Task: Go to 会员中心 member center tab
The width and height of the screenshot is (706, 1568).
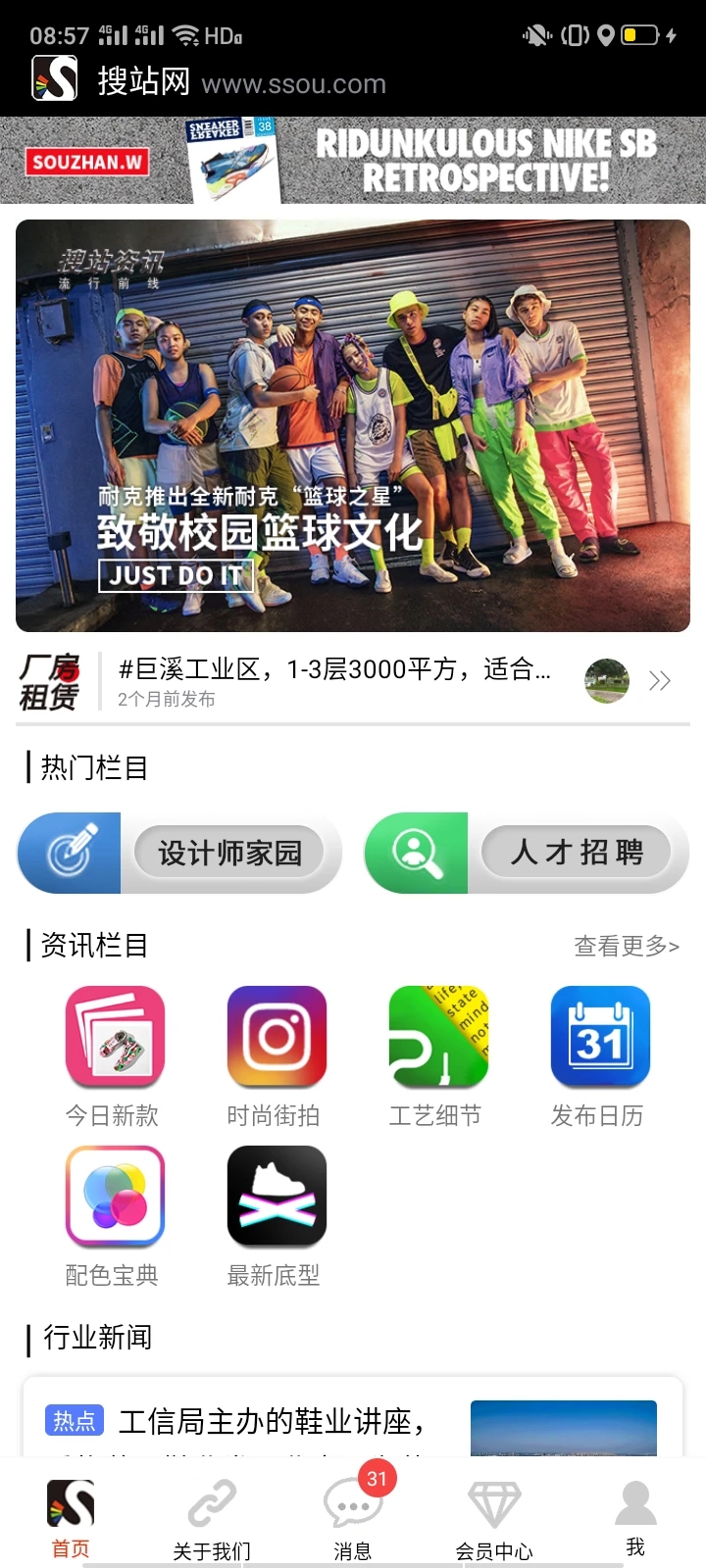Action: pyautogui.click(x=494, y=1517)
